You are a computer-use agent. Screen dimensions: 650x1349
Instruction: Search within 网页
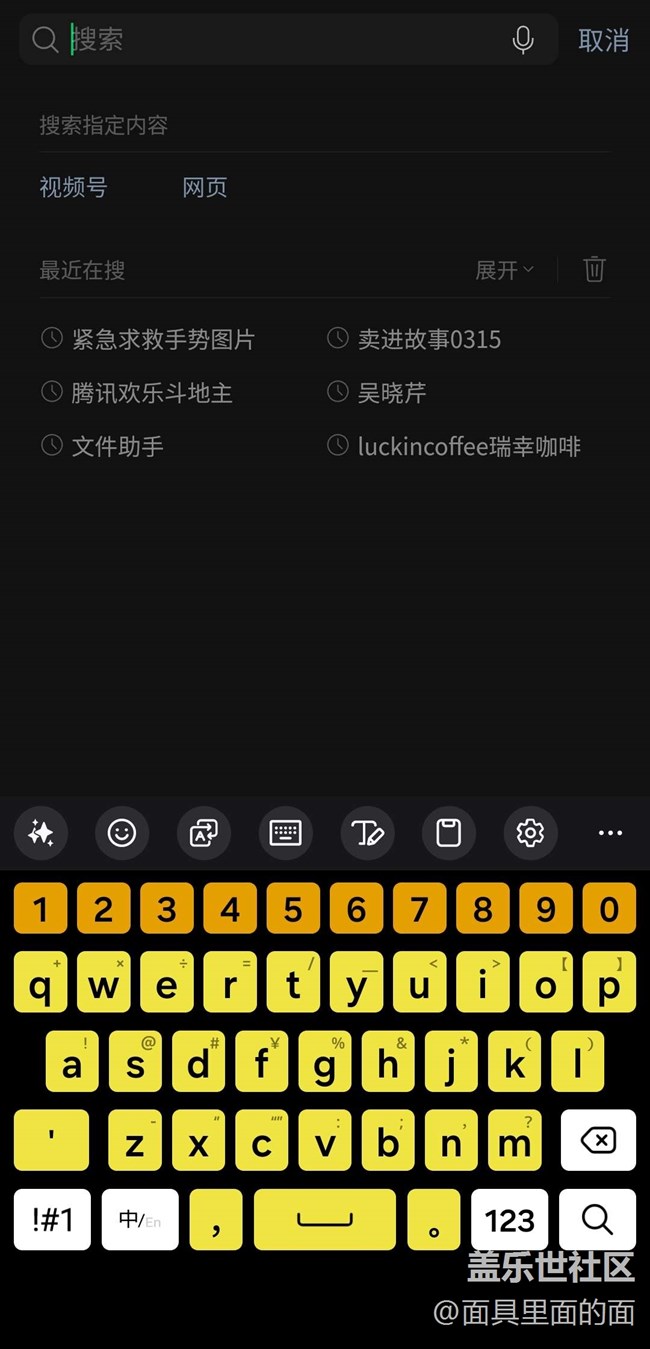(x=205, y=187)
